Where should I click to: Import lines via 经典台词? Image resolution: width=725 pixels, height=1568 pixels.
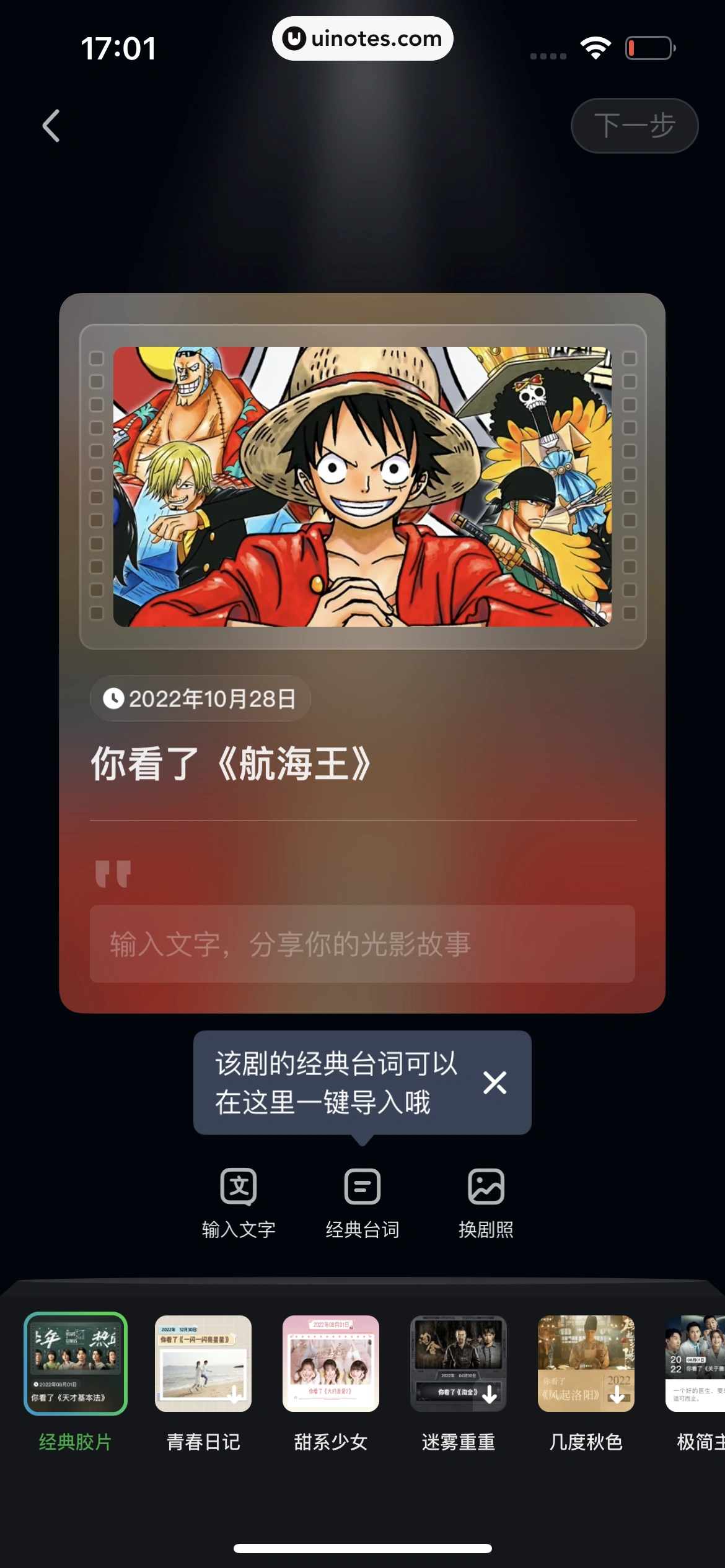[x=362, y=1203]
